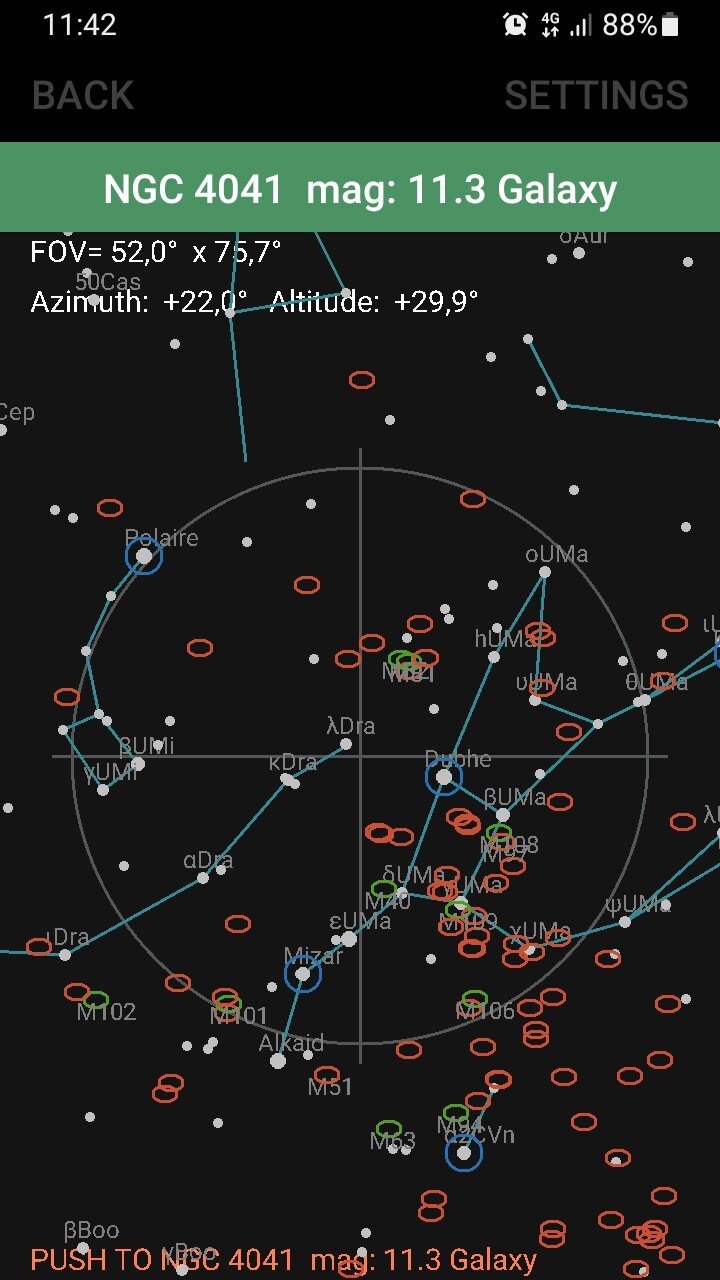This screenshot has height=1280, width=720.
Task: Open SETTINGS
Action: point(596,96)
